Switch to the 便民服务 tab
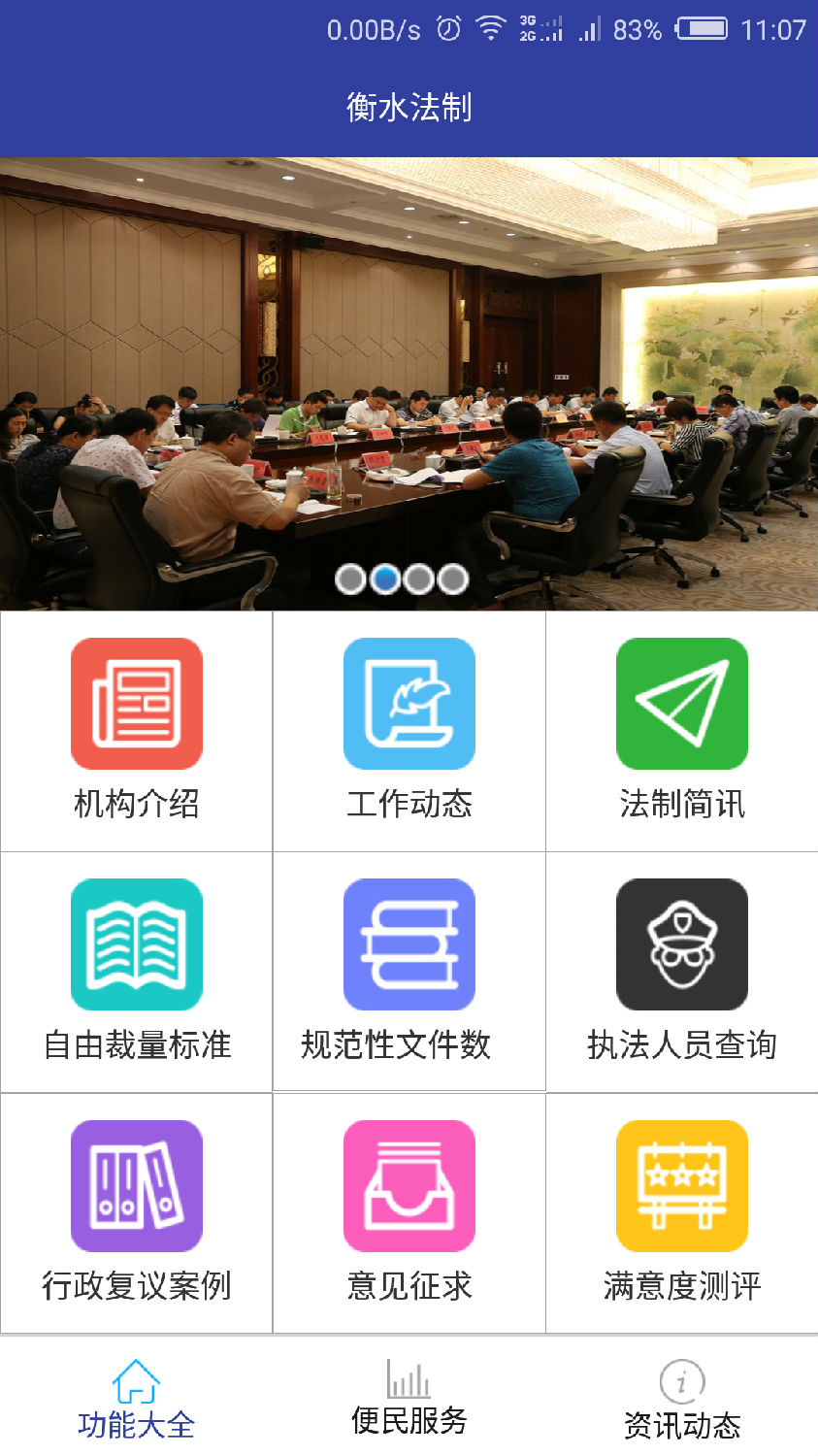The height and width of the screenshot is (1456, 818). point(409,1399)
